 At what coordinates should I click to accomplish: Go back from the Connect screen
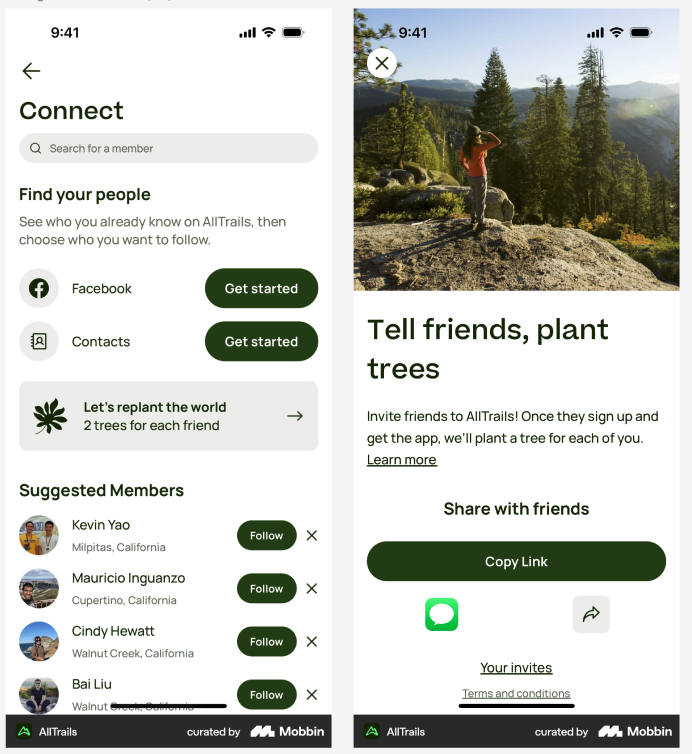(x=31, y=71)
